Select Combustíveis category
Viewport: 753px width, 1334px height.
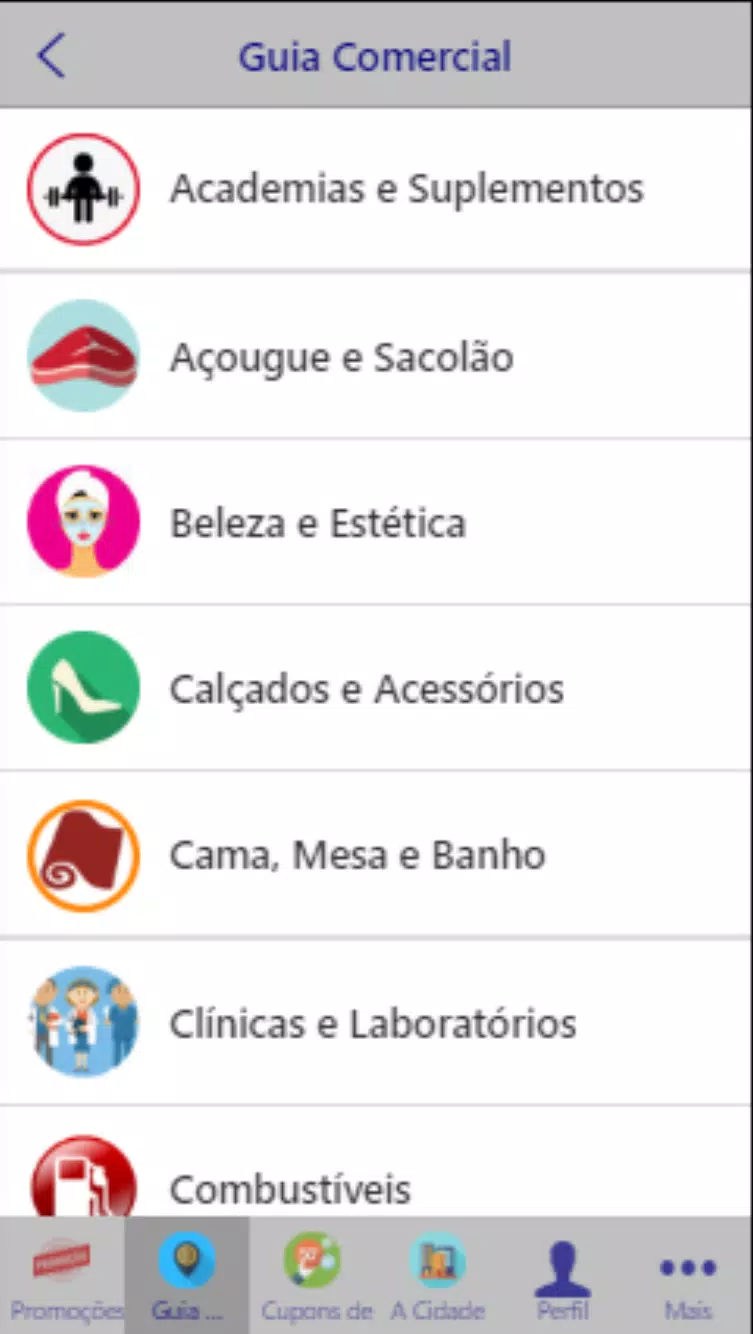[376, 1162]
